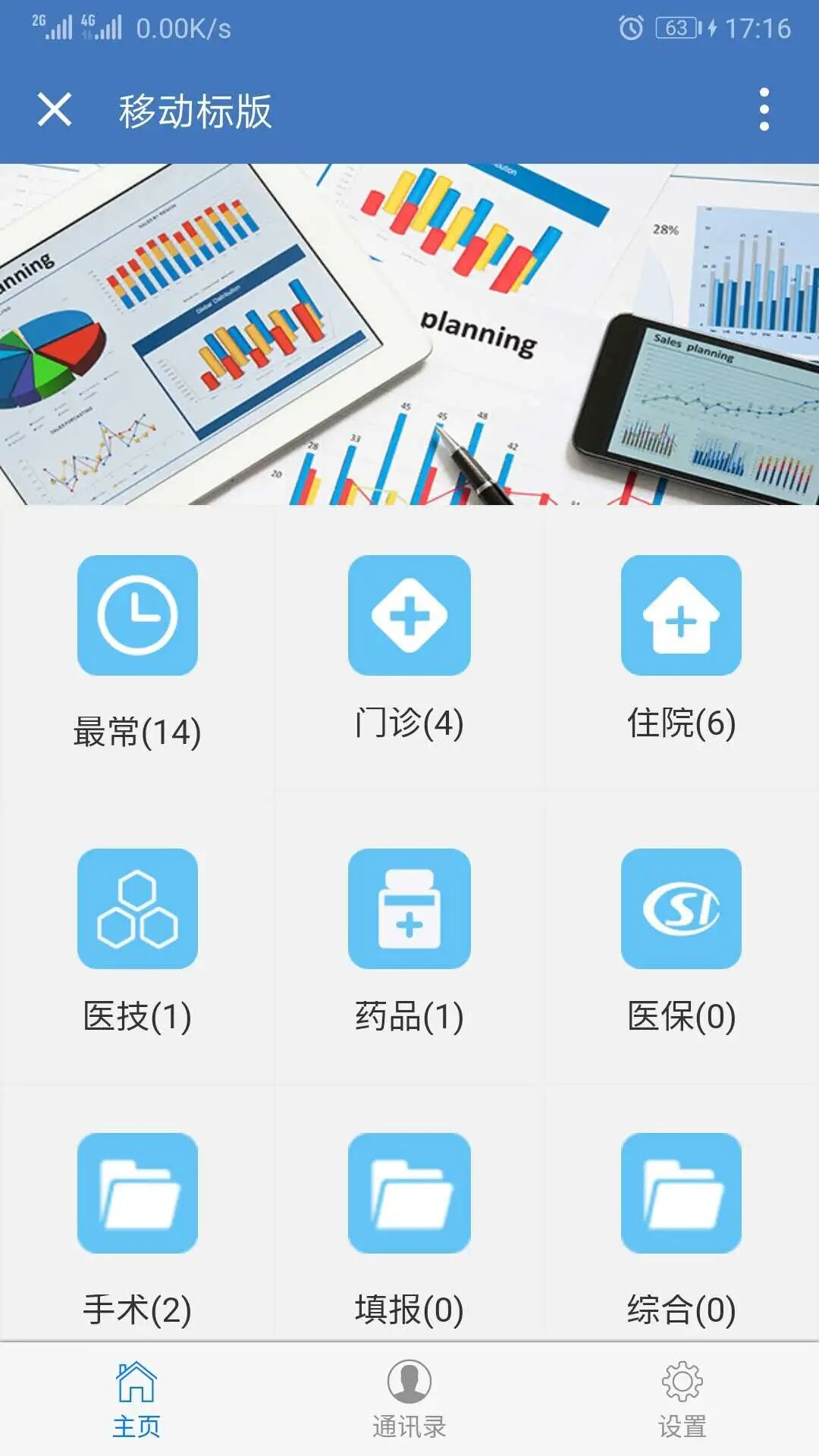Screen dimensions: 819x1456
Task: Select the 医保(0) social insurance icon
Action: [x=682, y=910]
